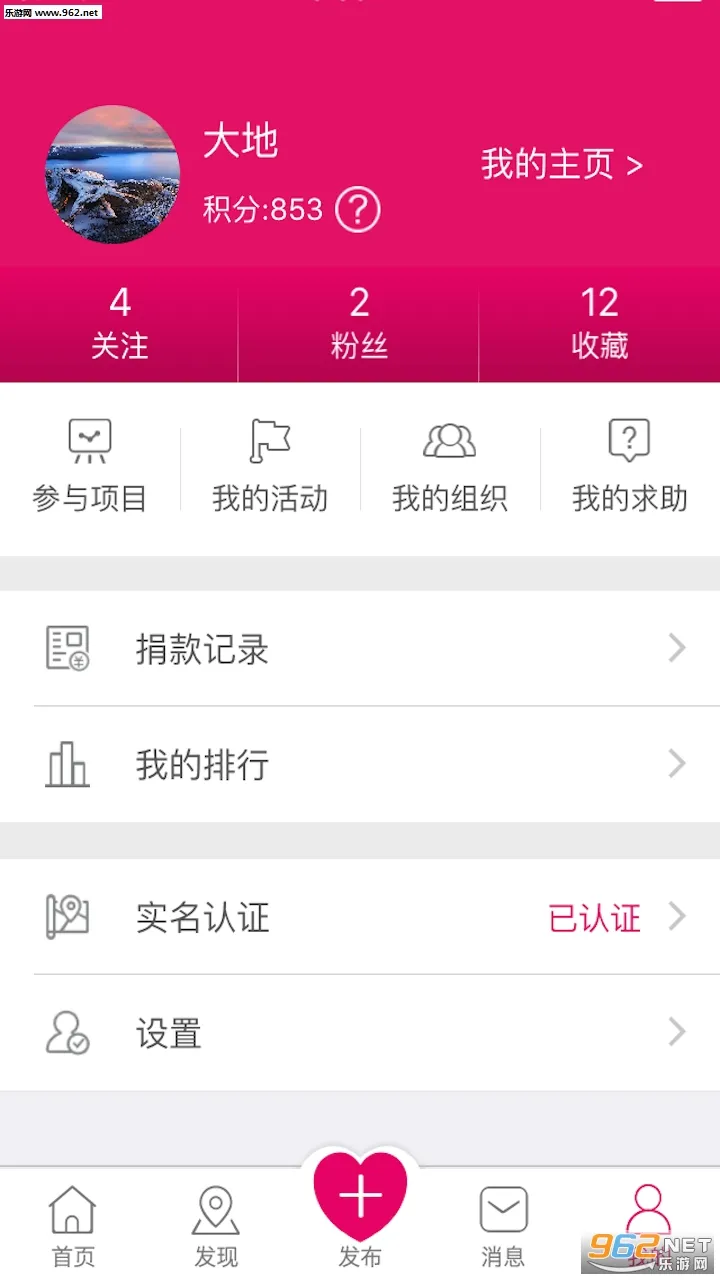Tap the pink heart publish button

[x=360, y=1196]
